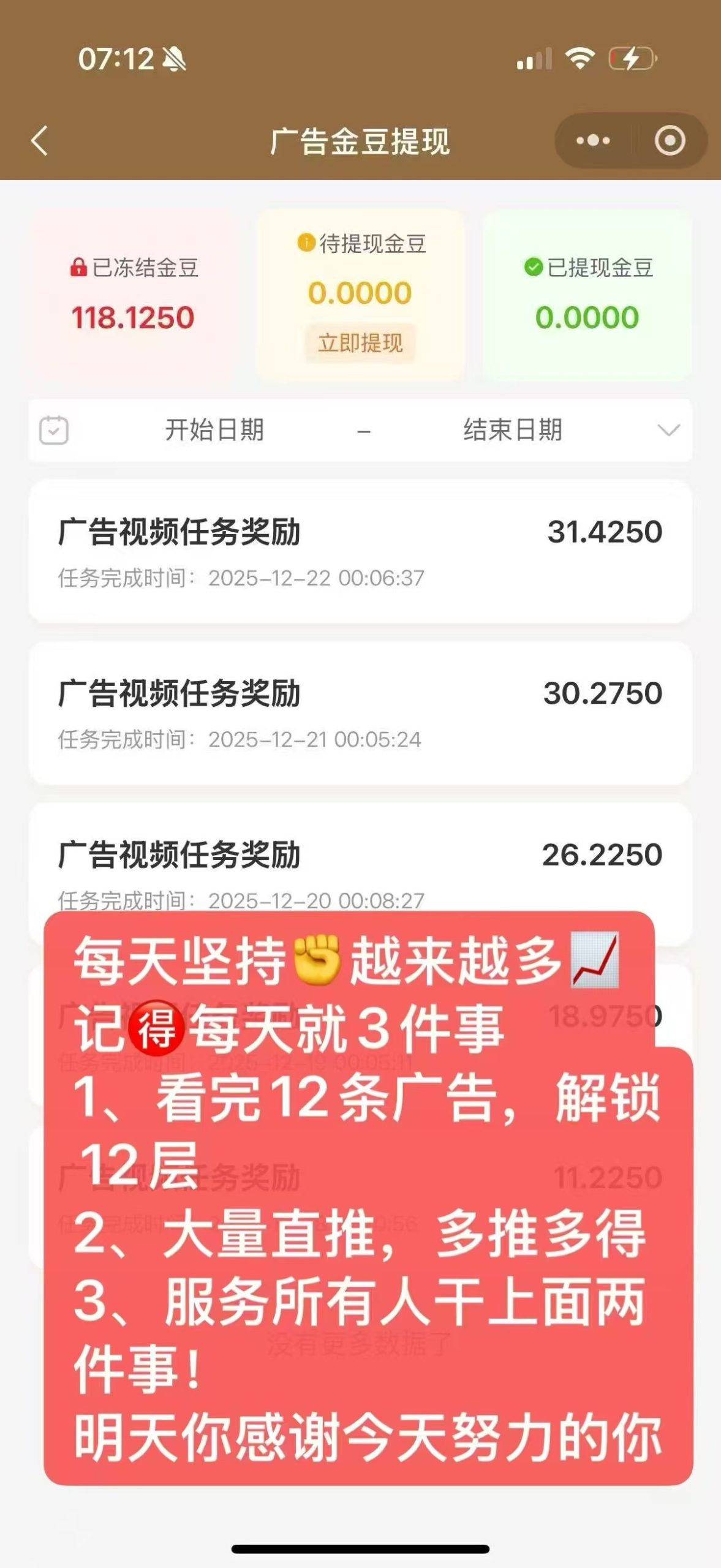Toggle the pending beans card 待提现金豆
The width and height of the screenshot is (721, 1568).
click(x=361, y=288)
